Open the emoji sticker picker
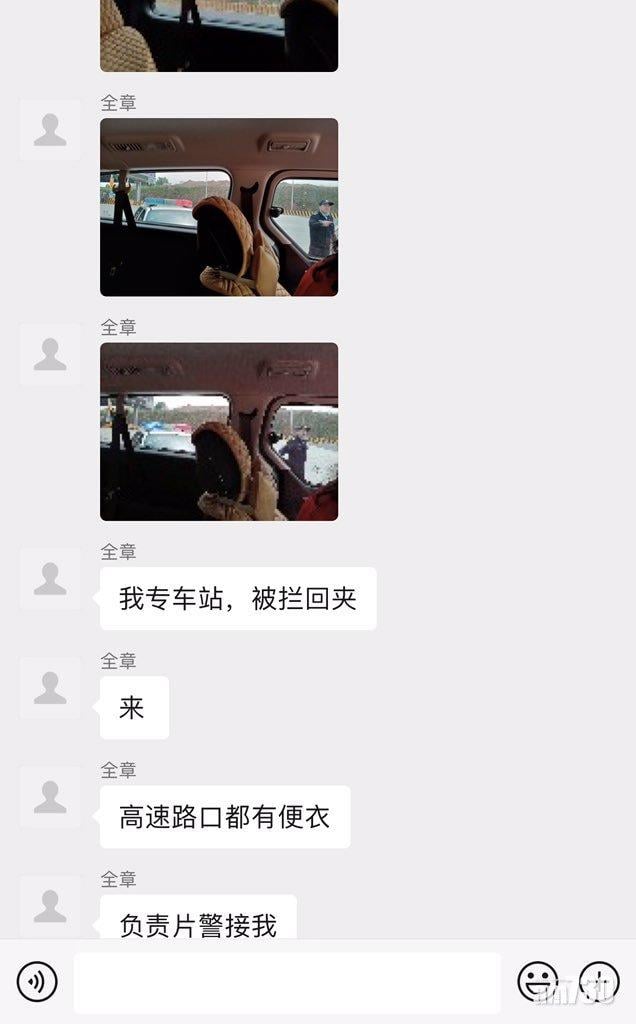This screenshot has height=1024, width=636. pyautogui.click(x=537, y=982)
